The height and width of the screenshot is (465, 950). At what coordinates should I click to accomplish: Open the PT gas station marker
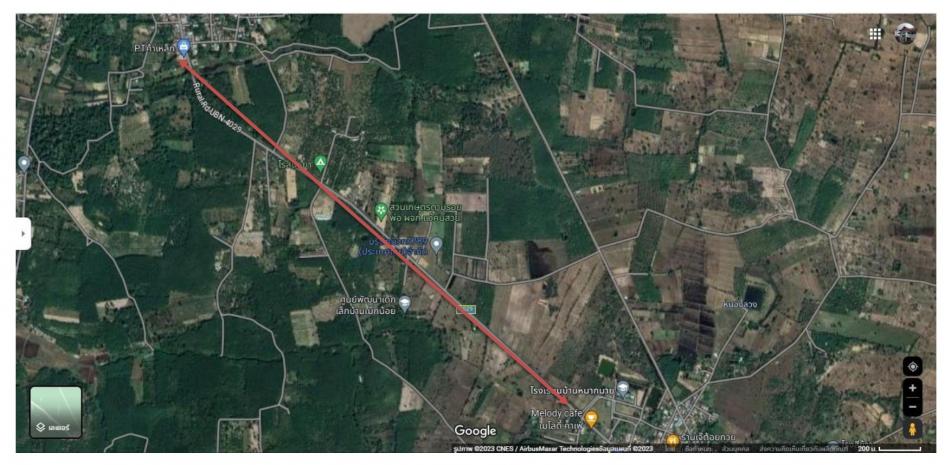coord(183,46)
